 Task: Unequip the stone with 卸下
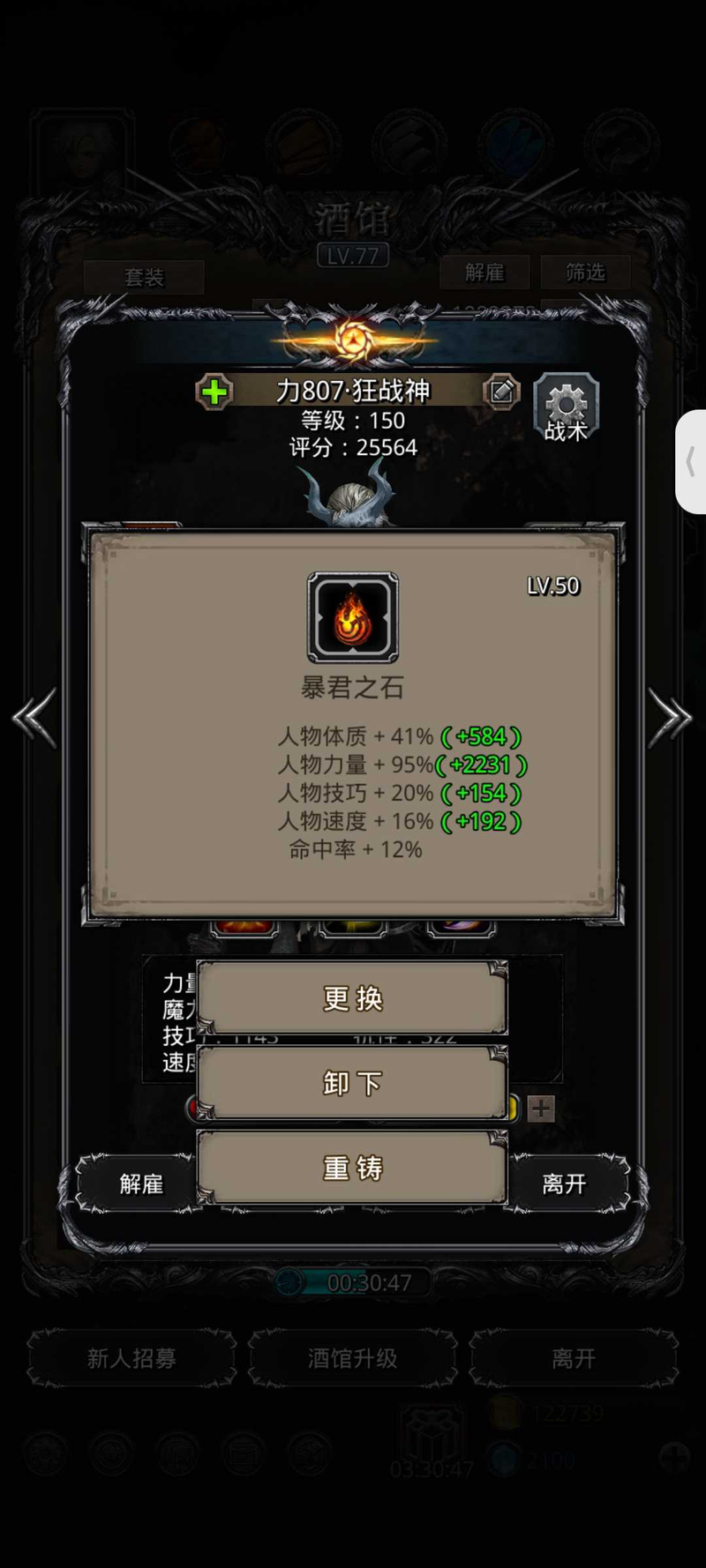click(x=352, y=1083)
